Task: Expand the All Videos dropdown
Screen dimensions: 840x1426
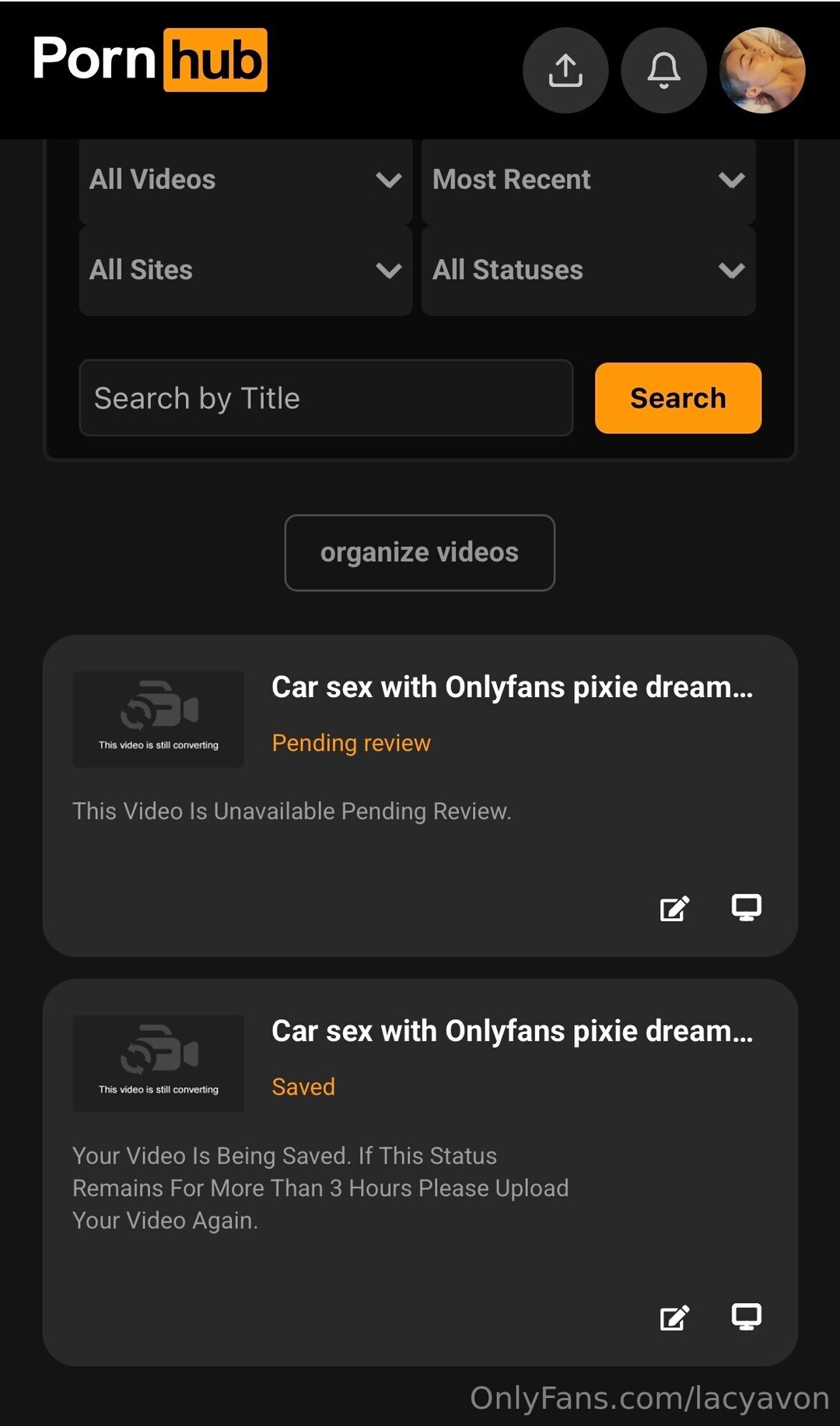Action: pos(245,180)
